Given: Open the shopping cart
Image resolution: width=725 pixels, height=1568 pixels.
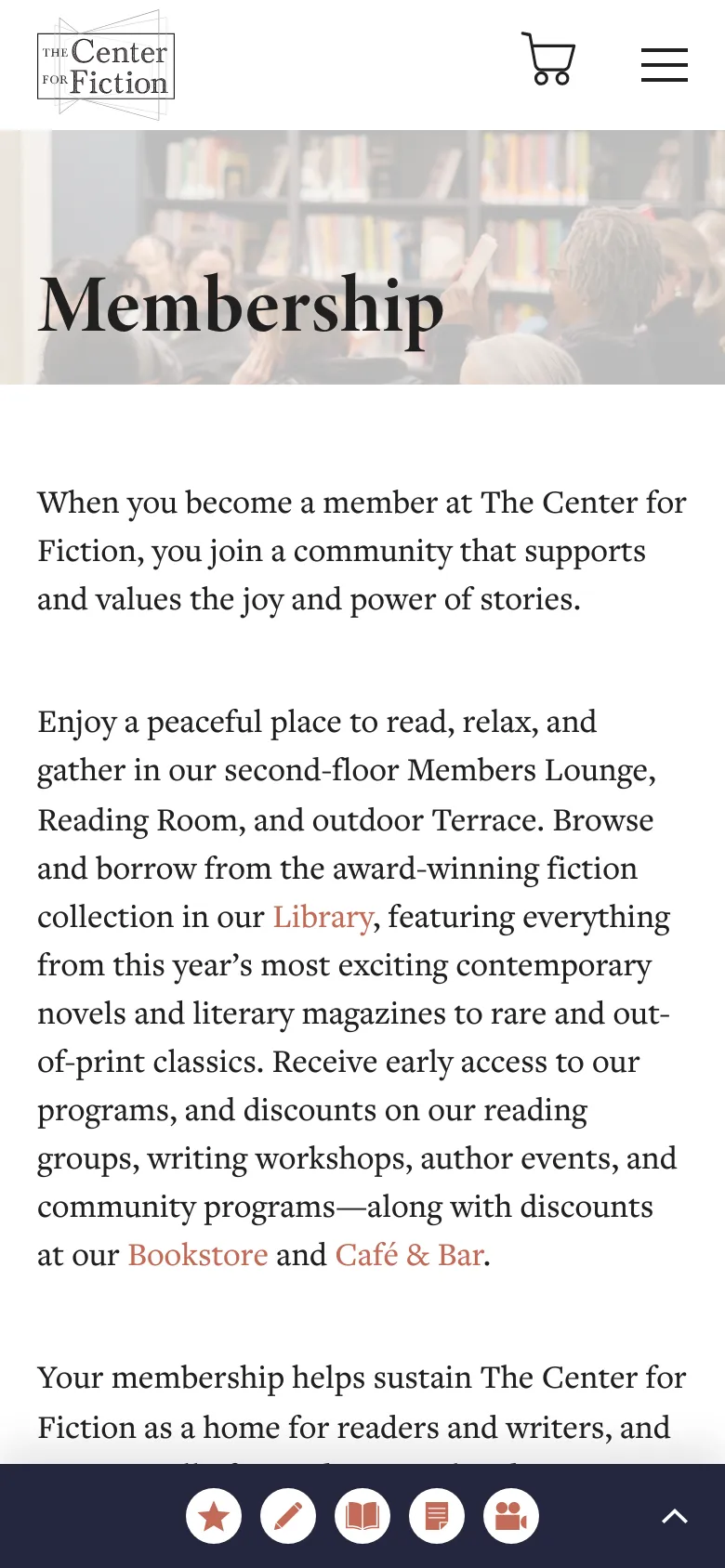Looking at the screenshot, I should [x=548, y=59].
